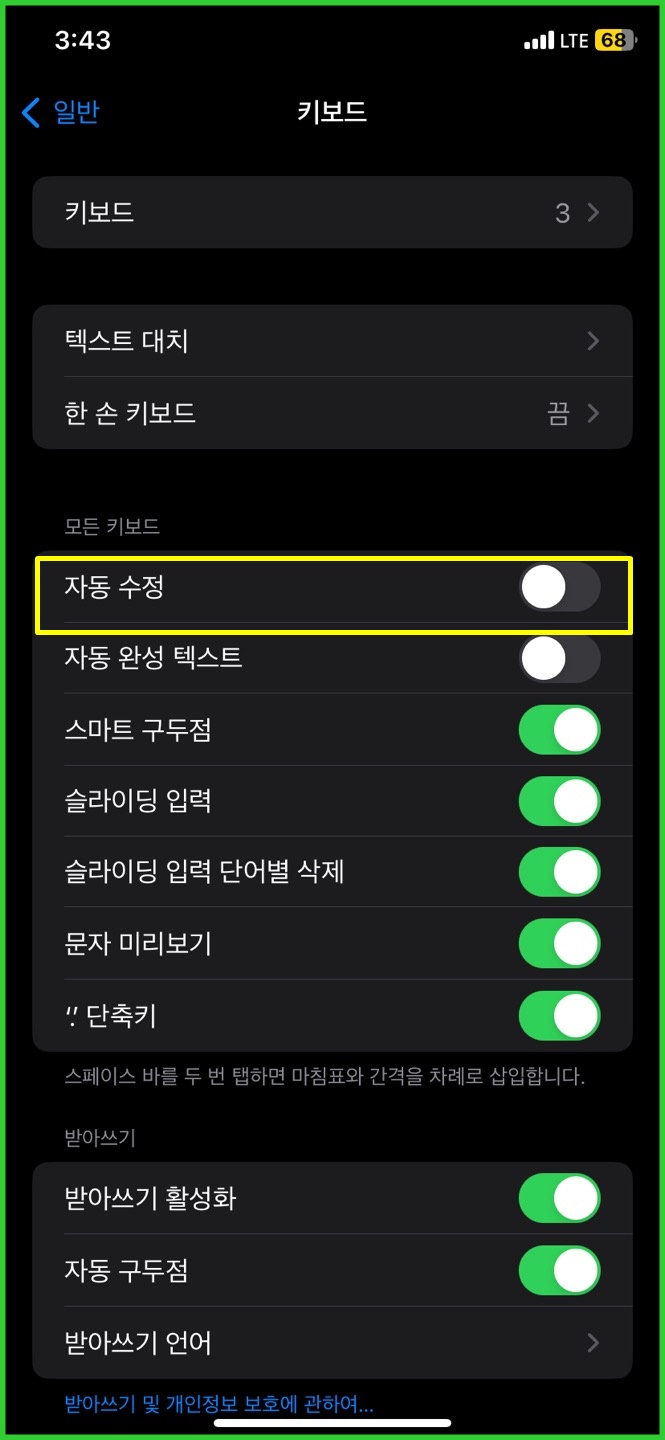The image size is (665, 1440).
Task: Open 받아쓰기 언어 settings
Action: click(332, 1343)
